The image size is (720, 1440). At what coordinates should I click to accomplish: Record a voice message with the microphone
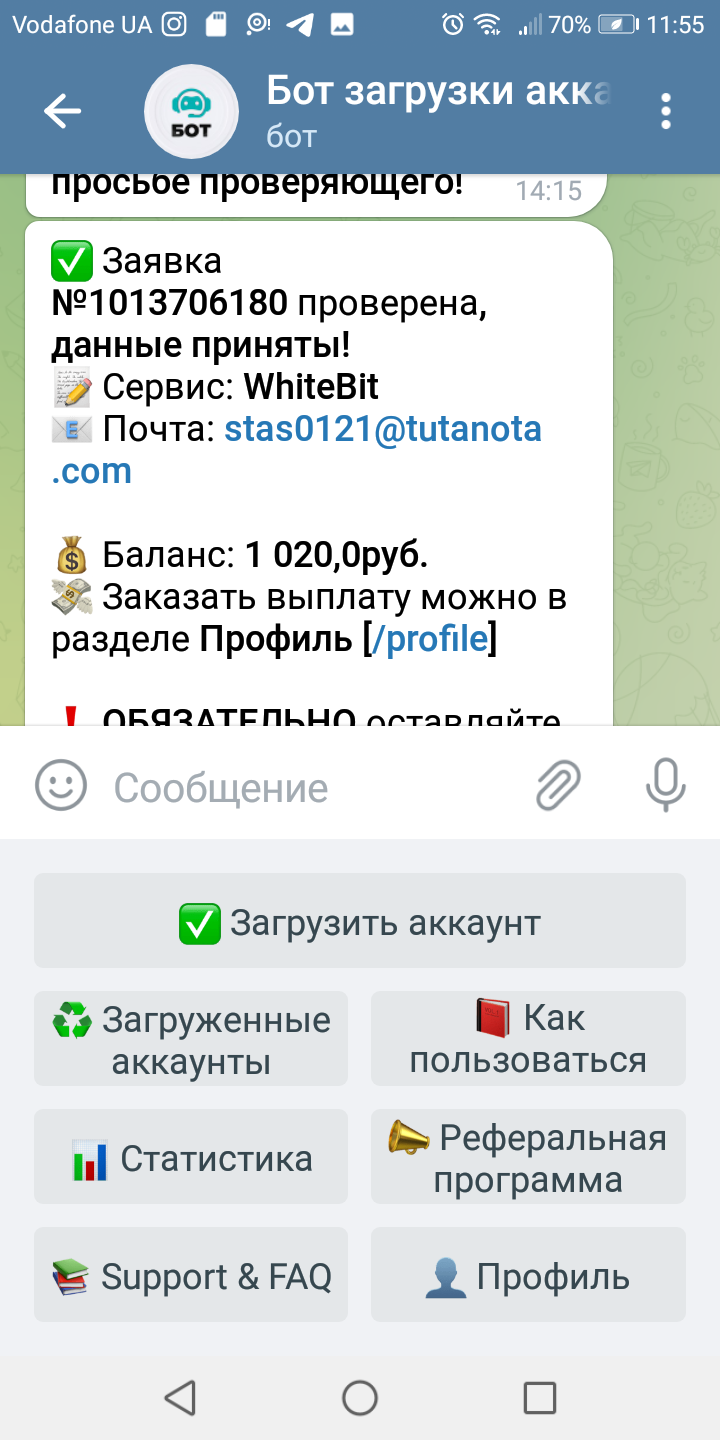click(665, 786)
